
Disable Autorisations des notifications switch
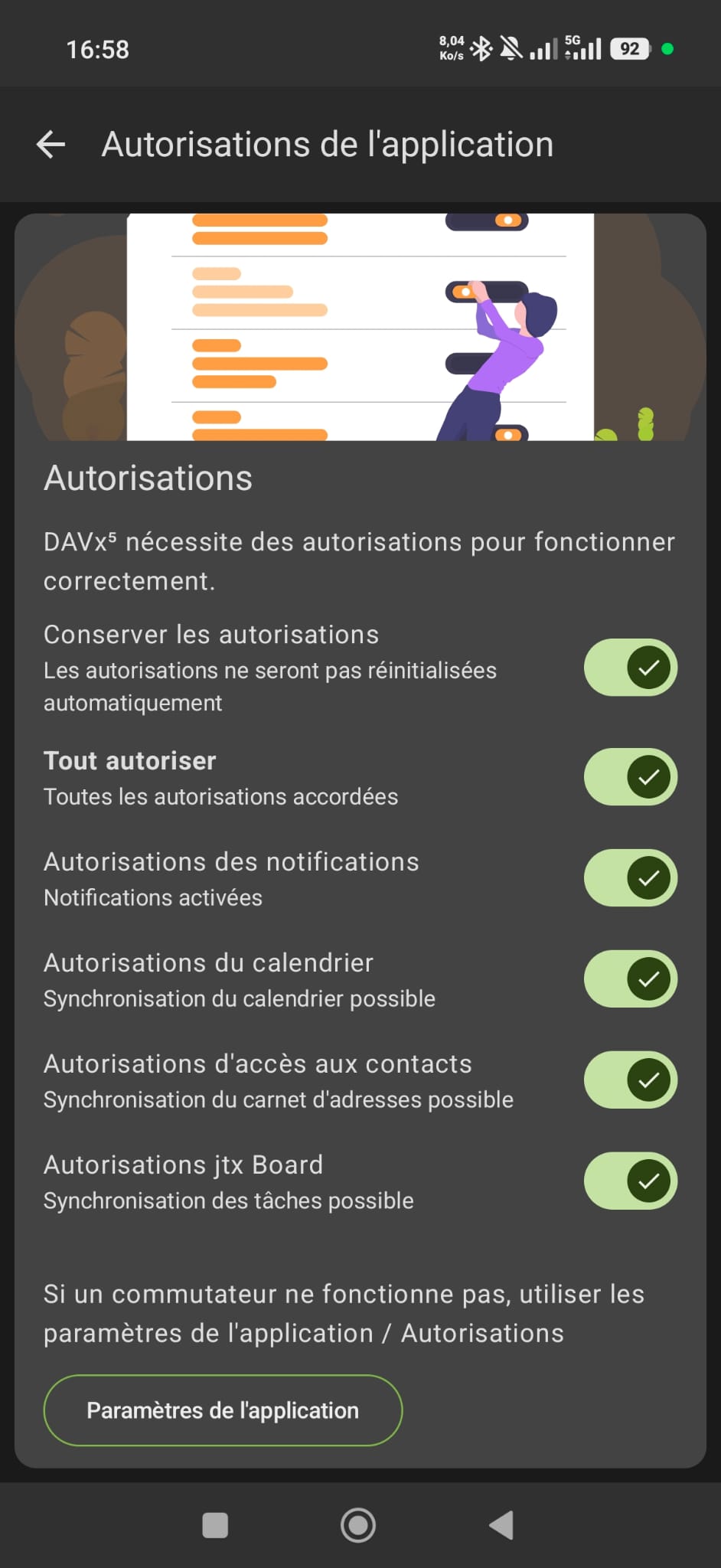[x=631, y=878]
